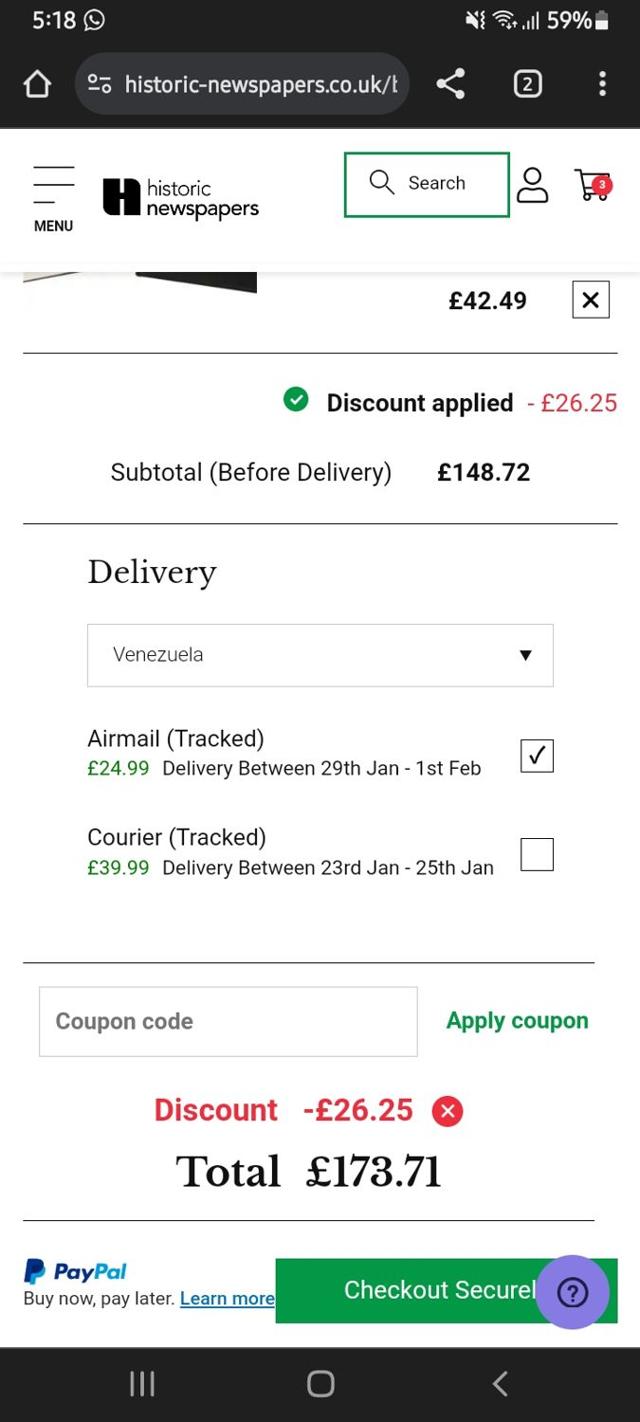Open the user account icon
640x1422 pixels.
point(532,185)
